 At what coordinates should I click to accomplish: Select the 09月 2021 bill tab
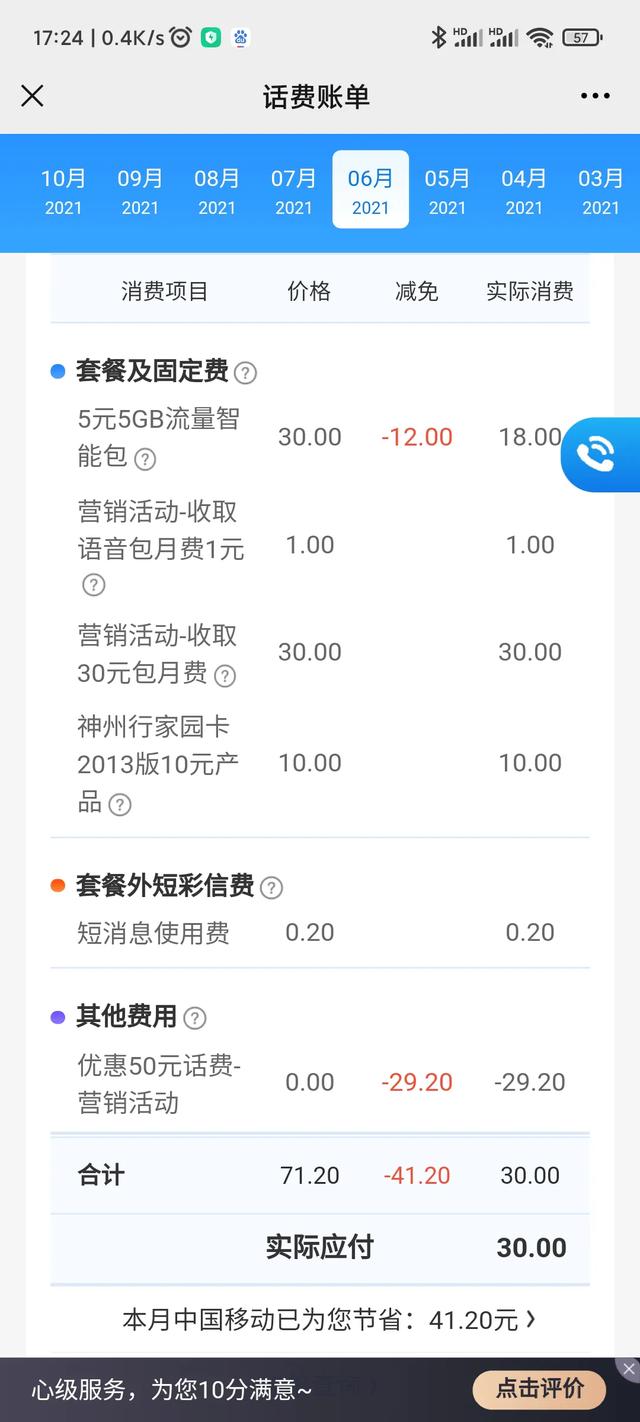pyautogui.click(x=140, y=191)
